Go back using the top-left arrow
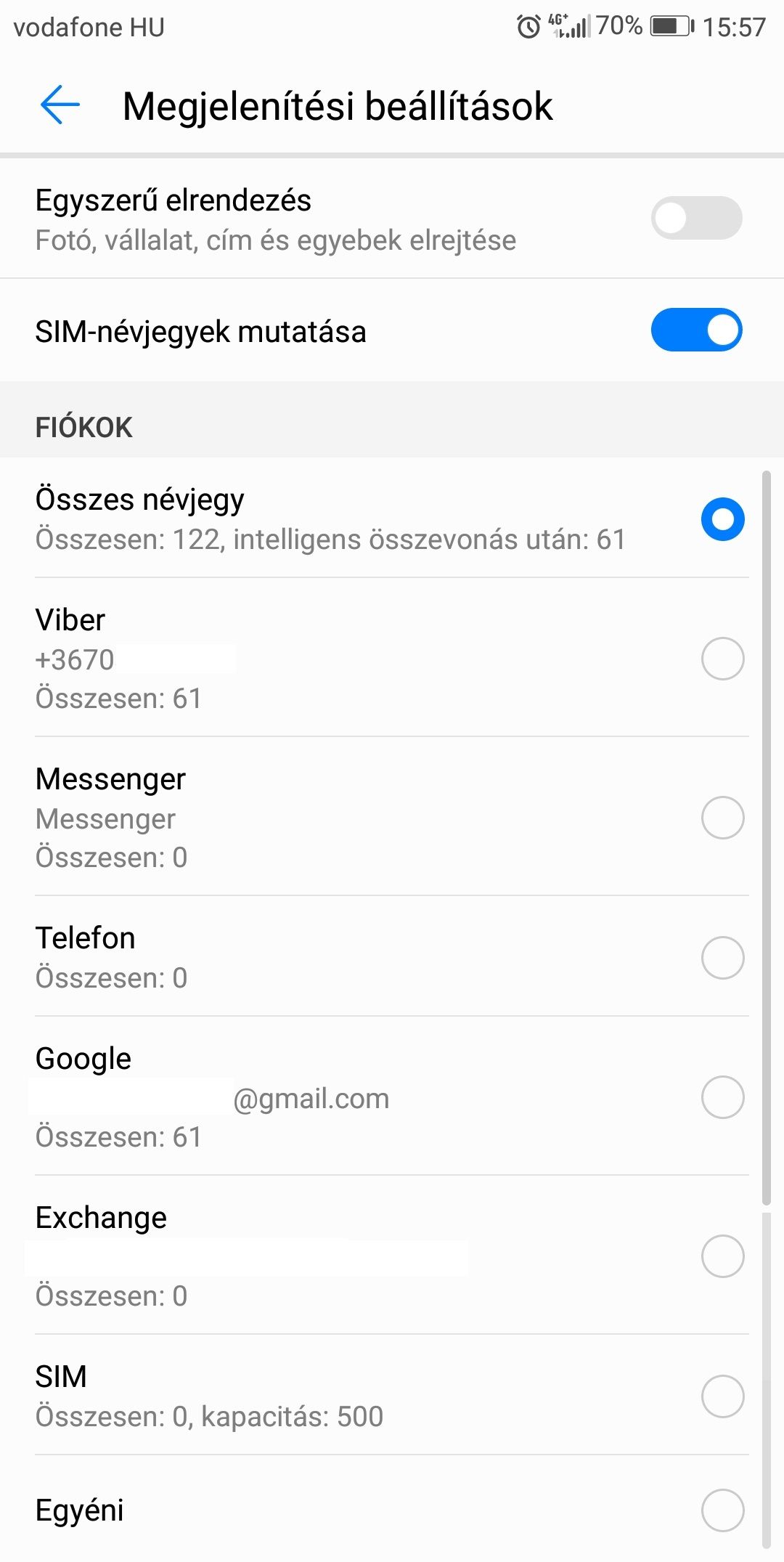This screenshot has height=1562, width=784. click(60, 105)
